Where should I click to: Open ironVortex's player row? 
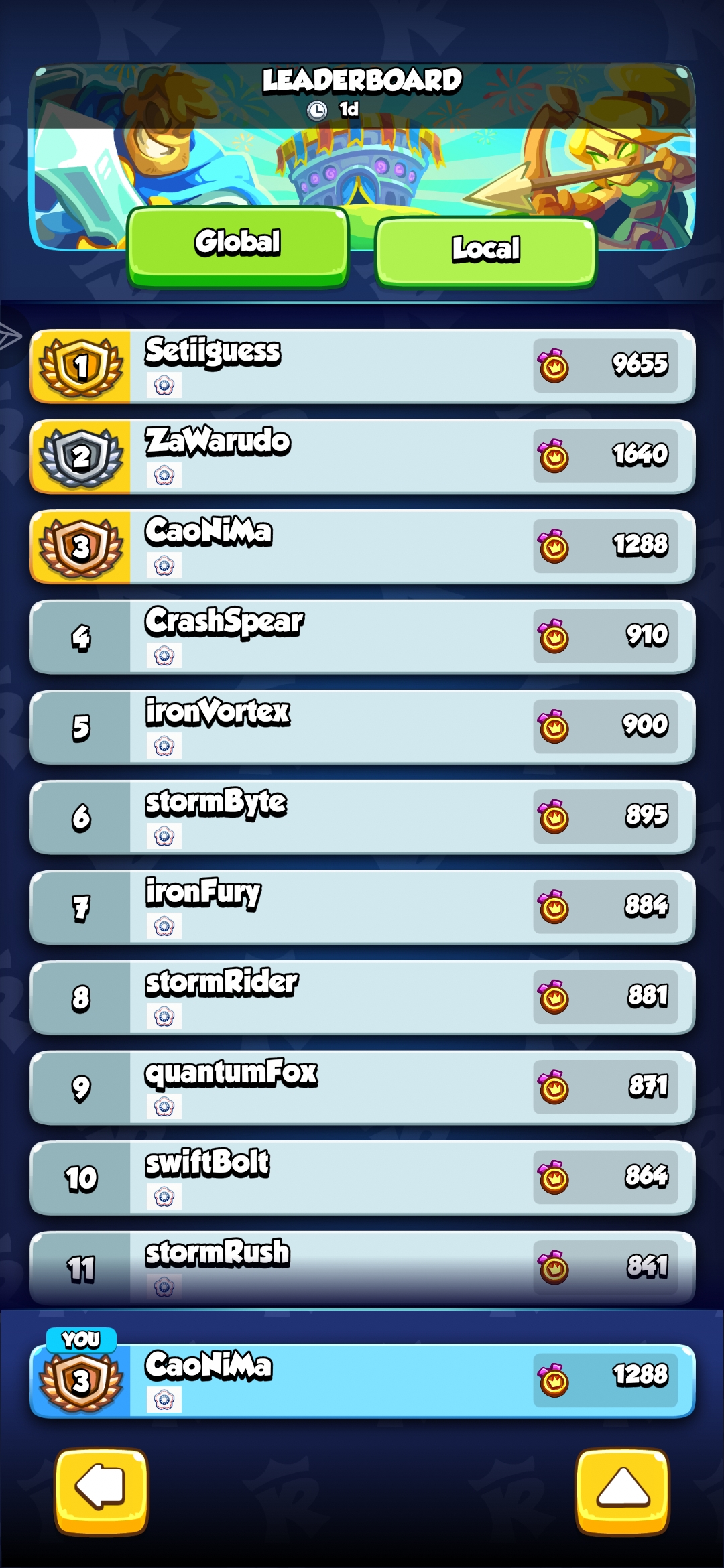[362, 727]
